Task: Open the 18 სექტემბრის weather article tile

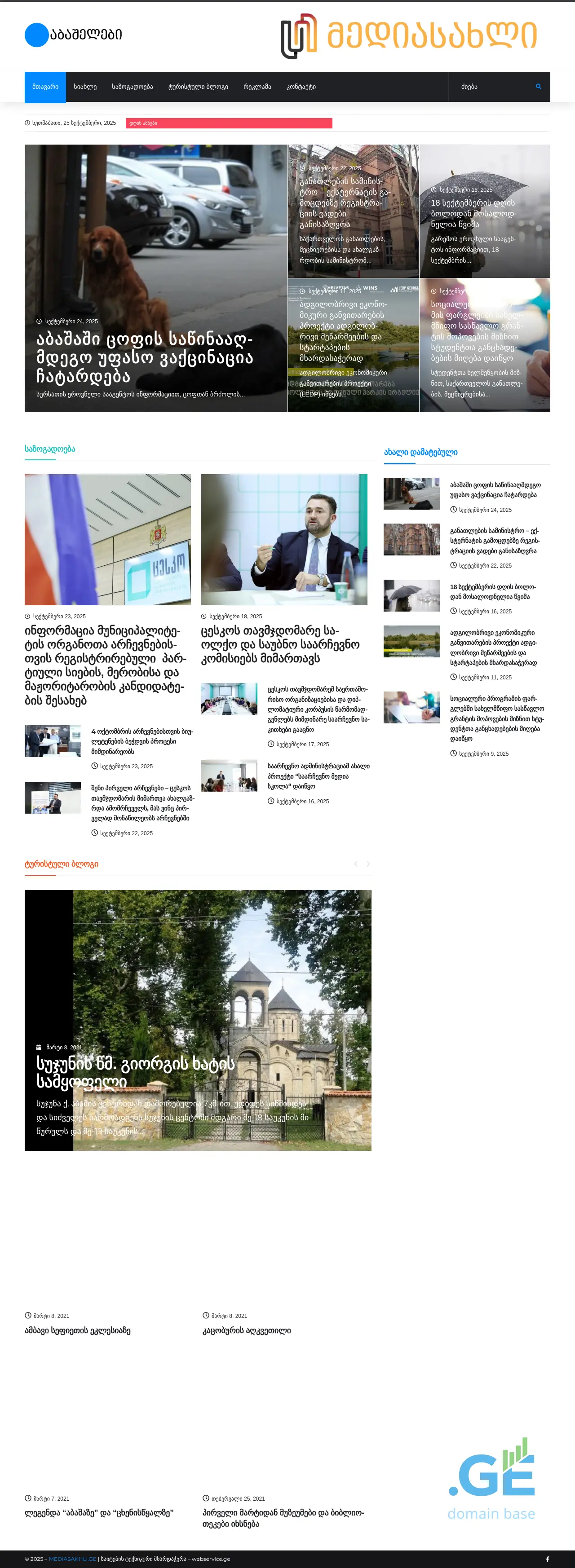Action: (473, 213)
